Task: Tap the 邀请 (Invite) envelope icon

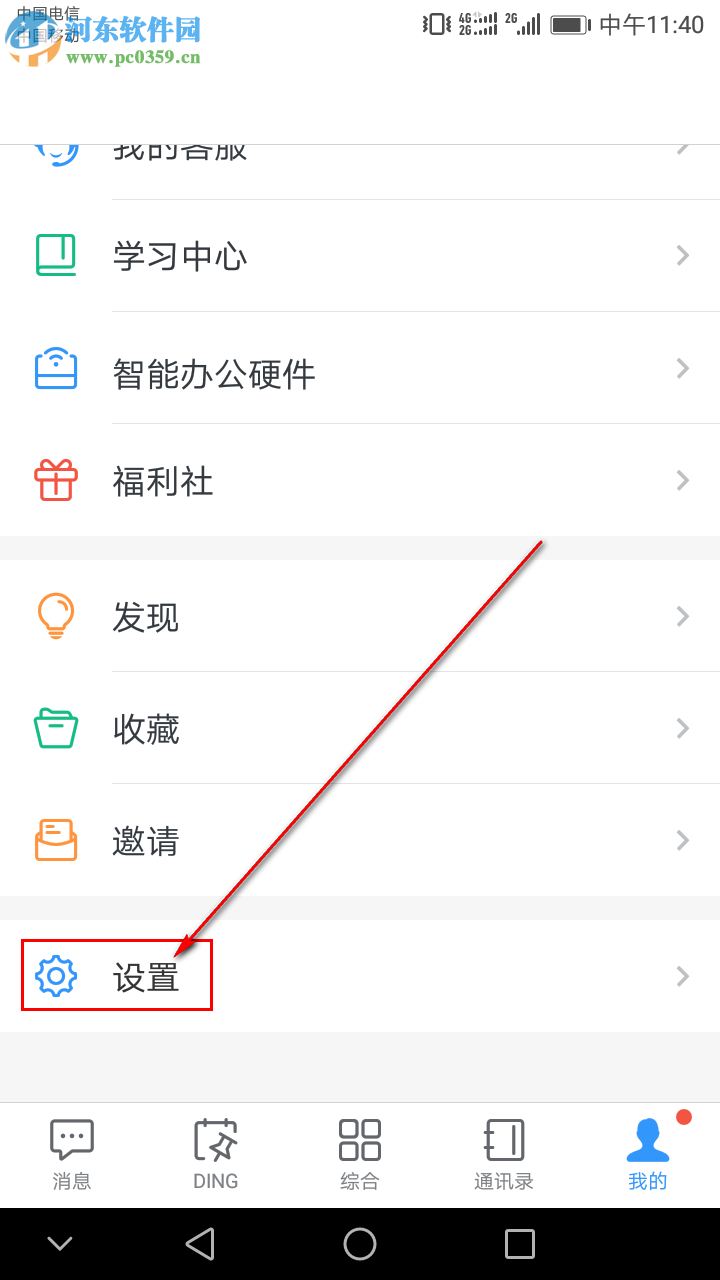Action: (55, 840)
